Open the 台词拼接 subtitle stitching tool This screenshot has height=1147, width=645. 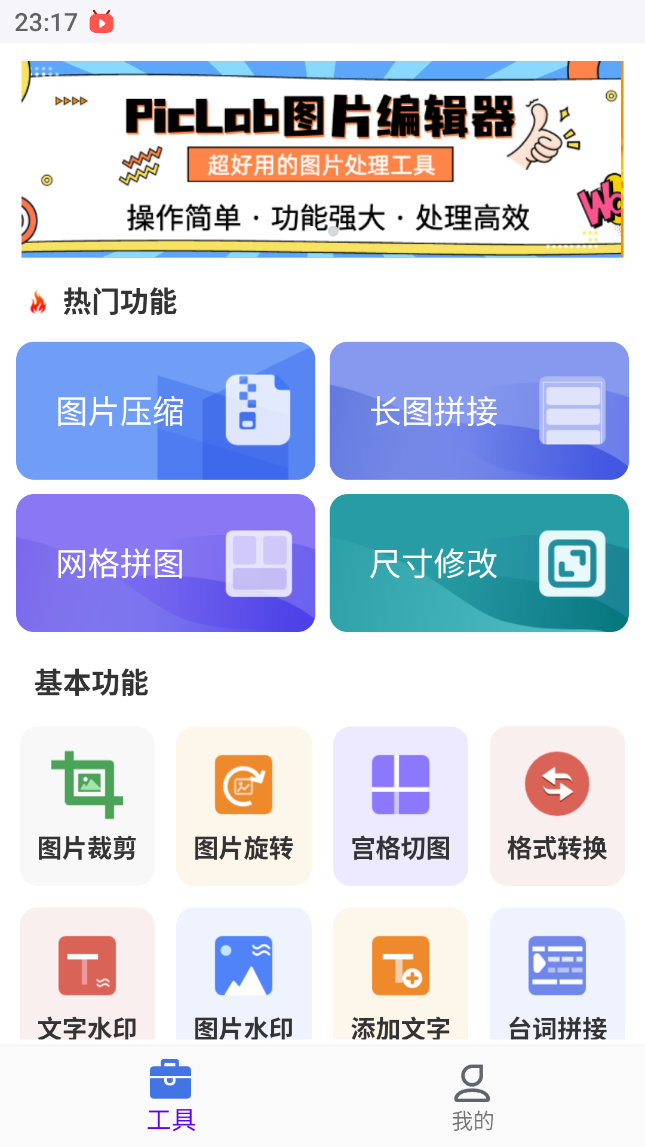tap(557, 975)
